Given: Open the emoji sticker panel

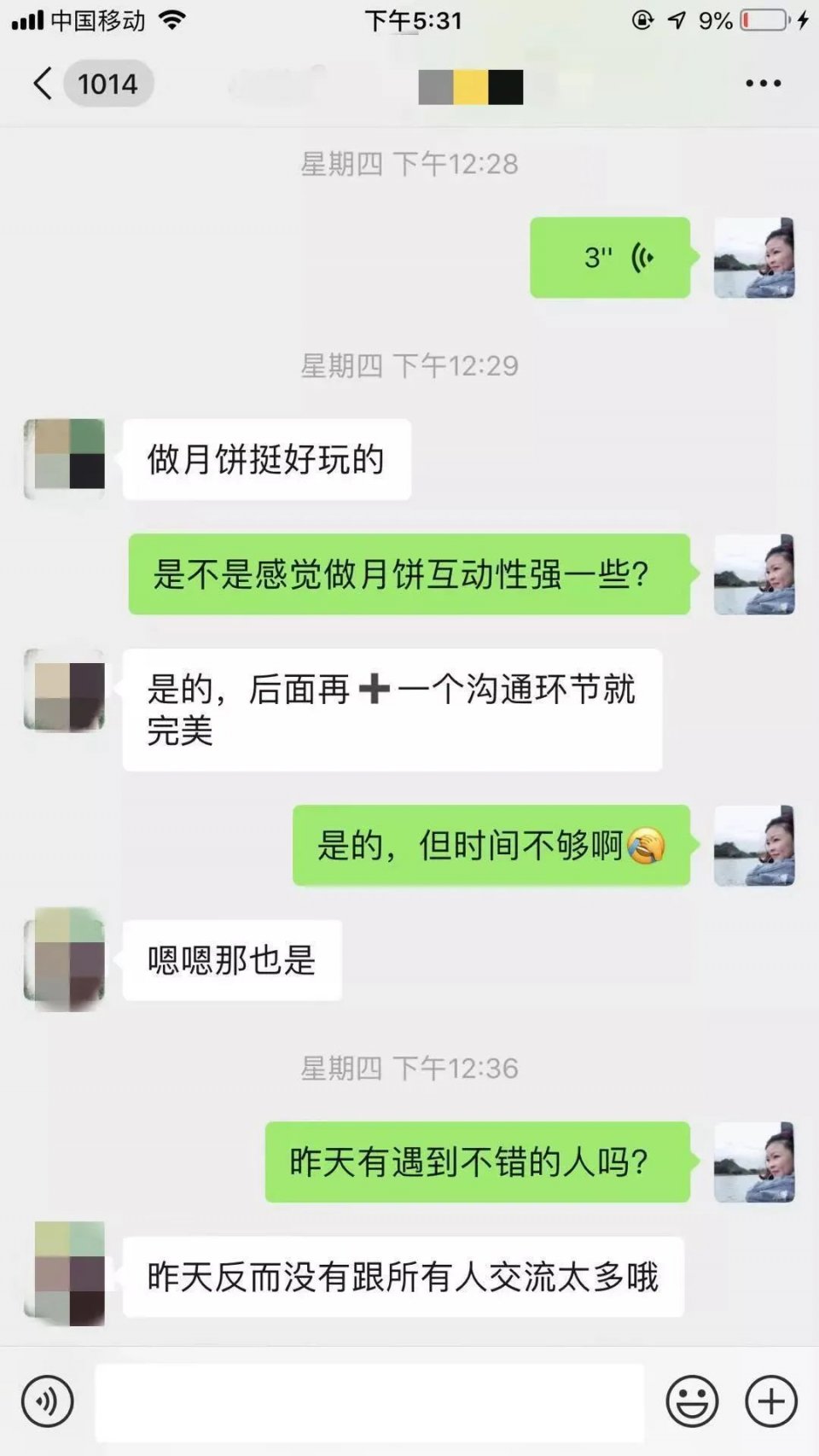Looking at the screenshot, I should [691, 1401].
